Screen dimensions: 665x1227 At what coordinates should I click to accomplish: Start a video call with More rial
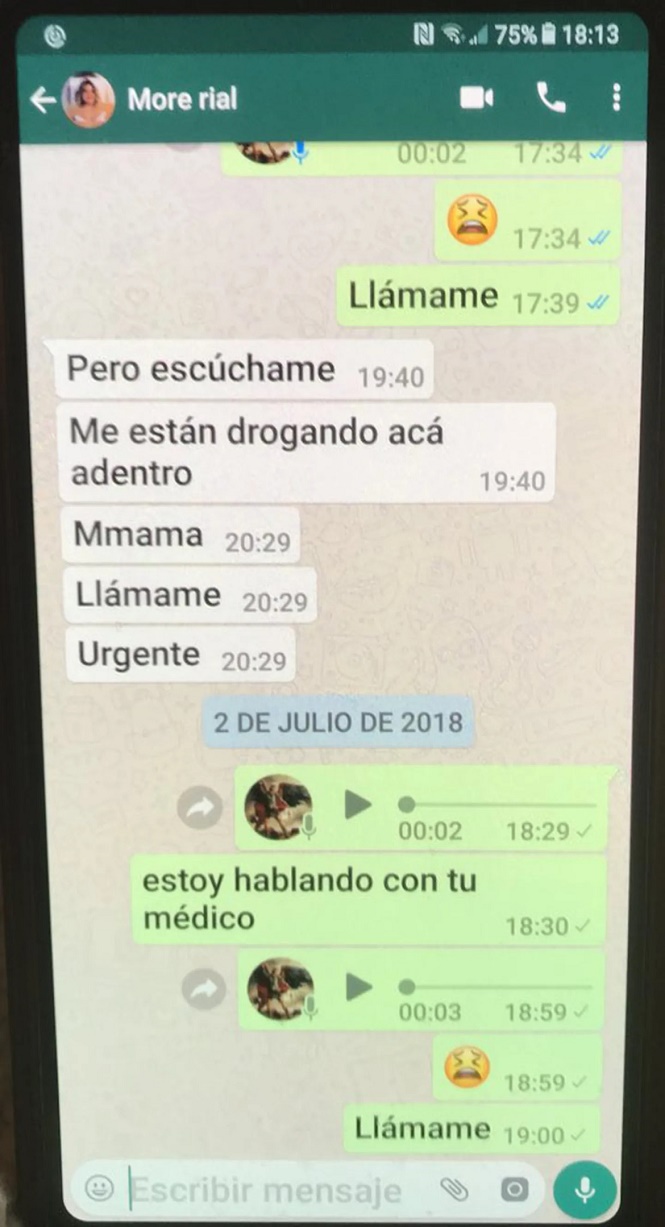click(477, 98)
